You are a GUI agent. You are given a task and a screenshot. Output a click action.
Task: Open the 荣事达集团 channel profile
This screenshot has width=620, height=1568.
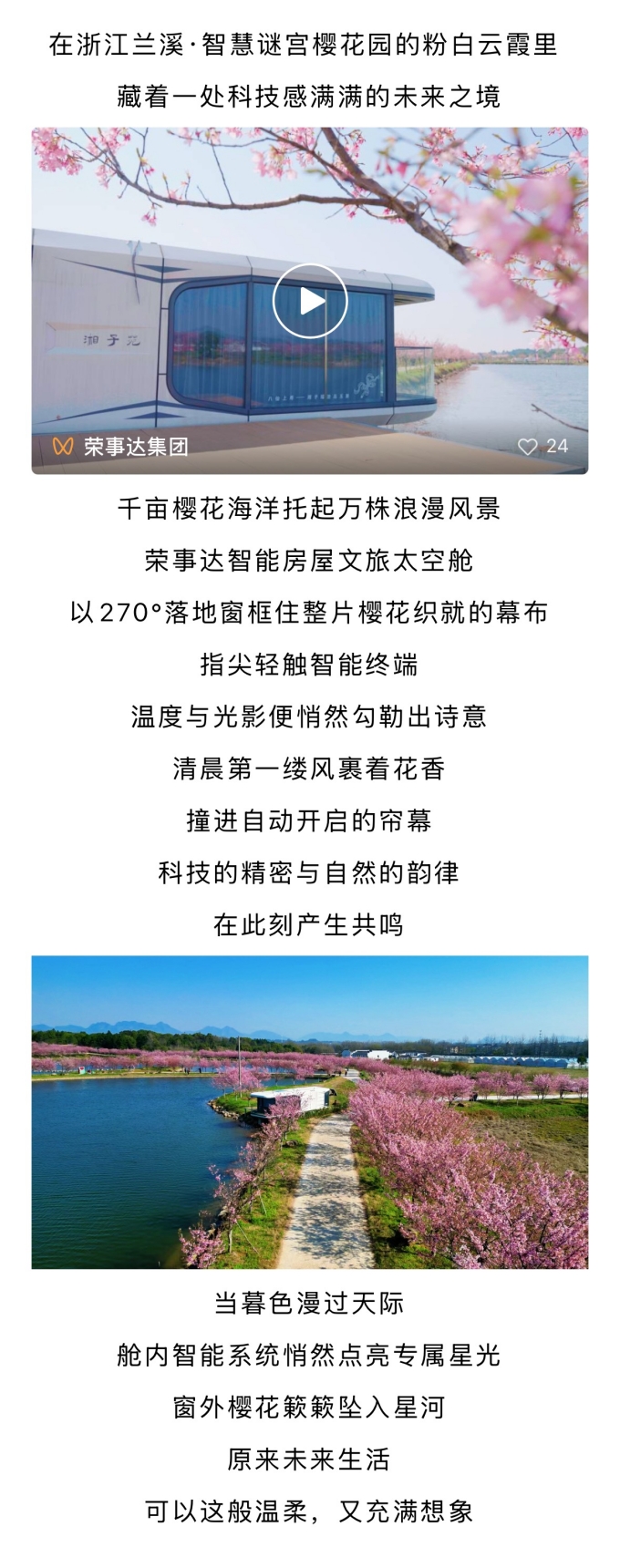[x=135, y=447]
